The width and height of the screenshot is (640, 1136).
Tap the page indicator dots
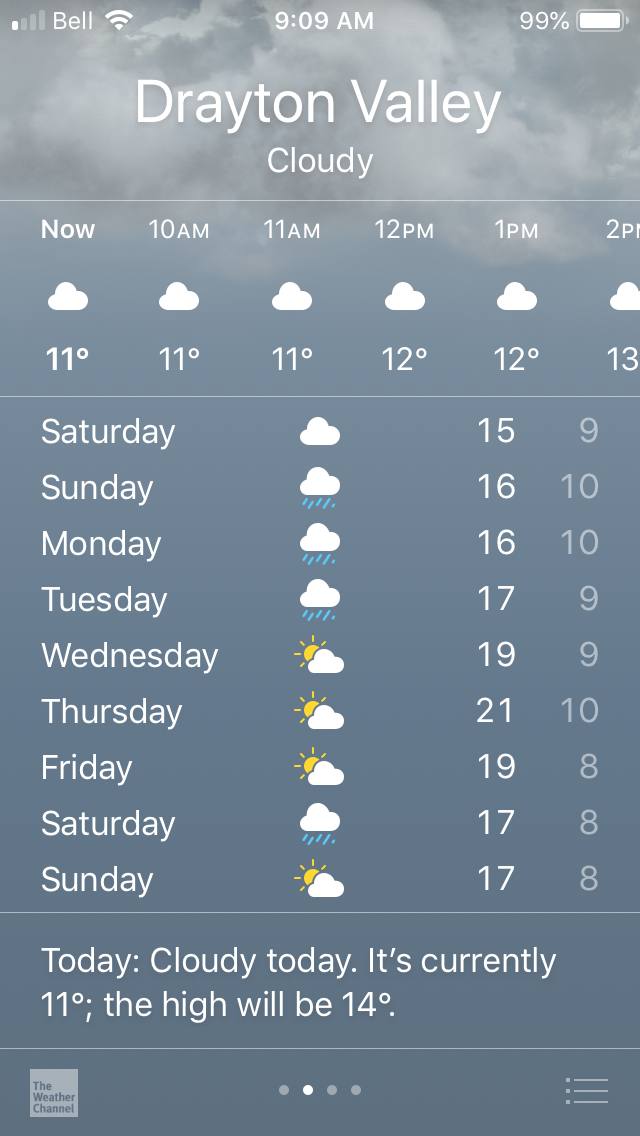click(x=320, y=1090)
